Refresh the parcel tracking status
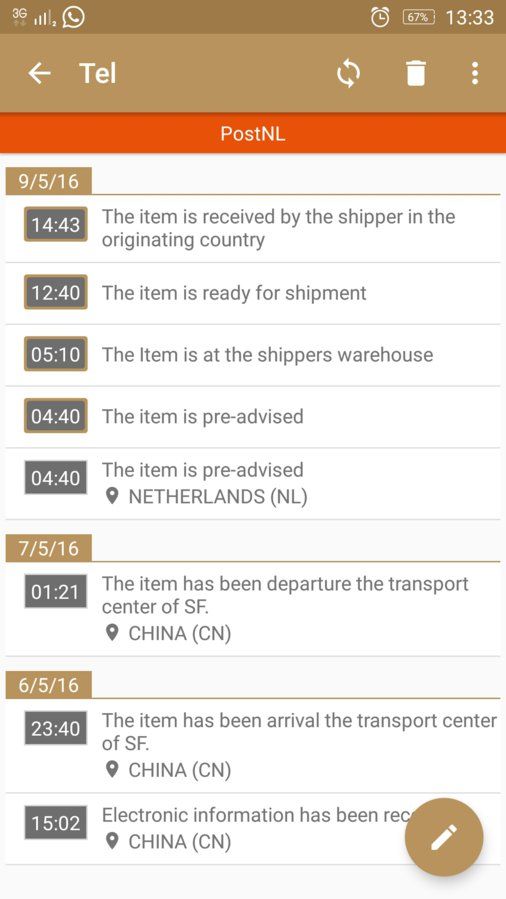The image size is (506, 899). [x=348, y=73]
